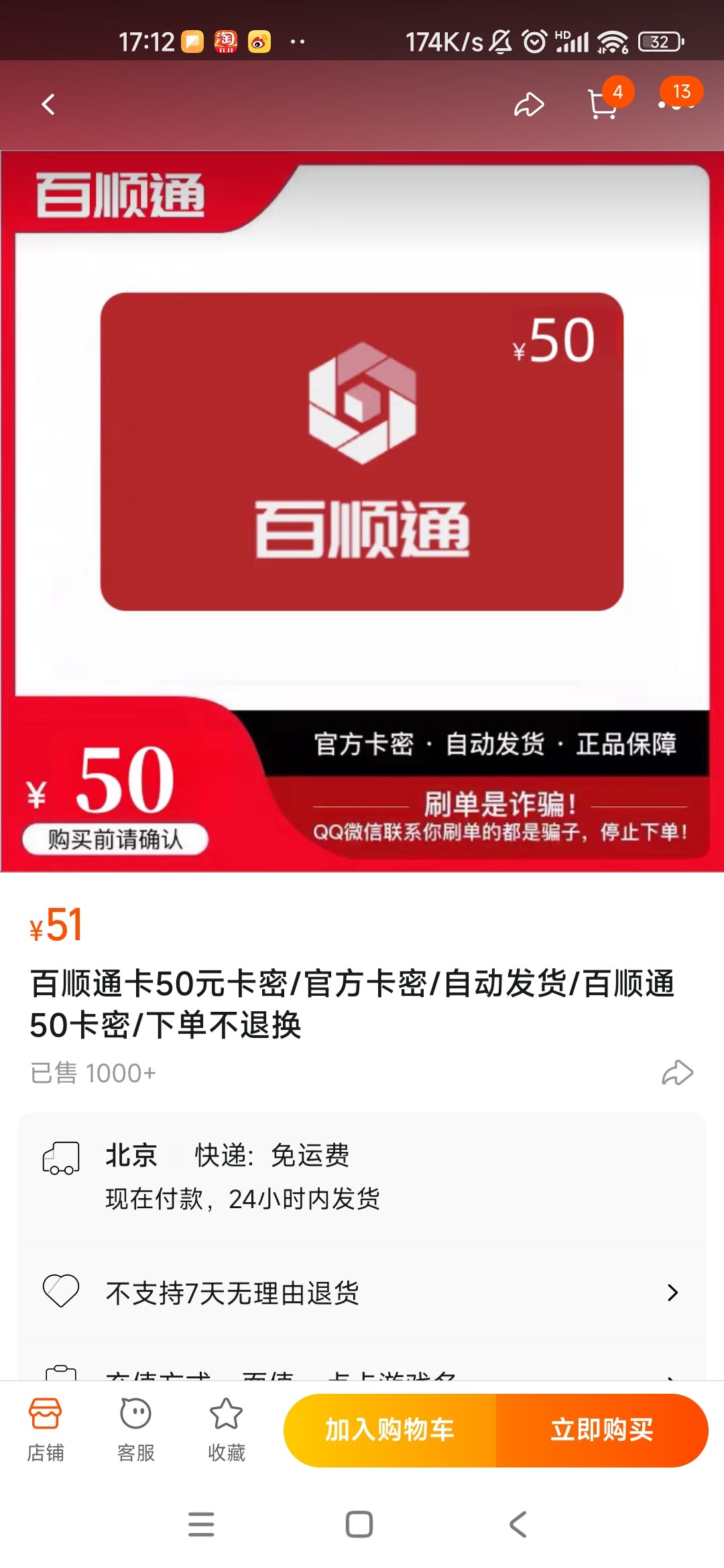
Task: Tap 立即购买 to buy now
Action: (602, 1430)
